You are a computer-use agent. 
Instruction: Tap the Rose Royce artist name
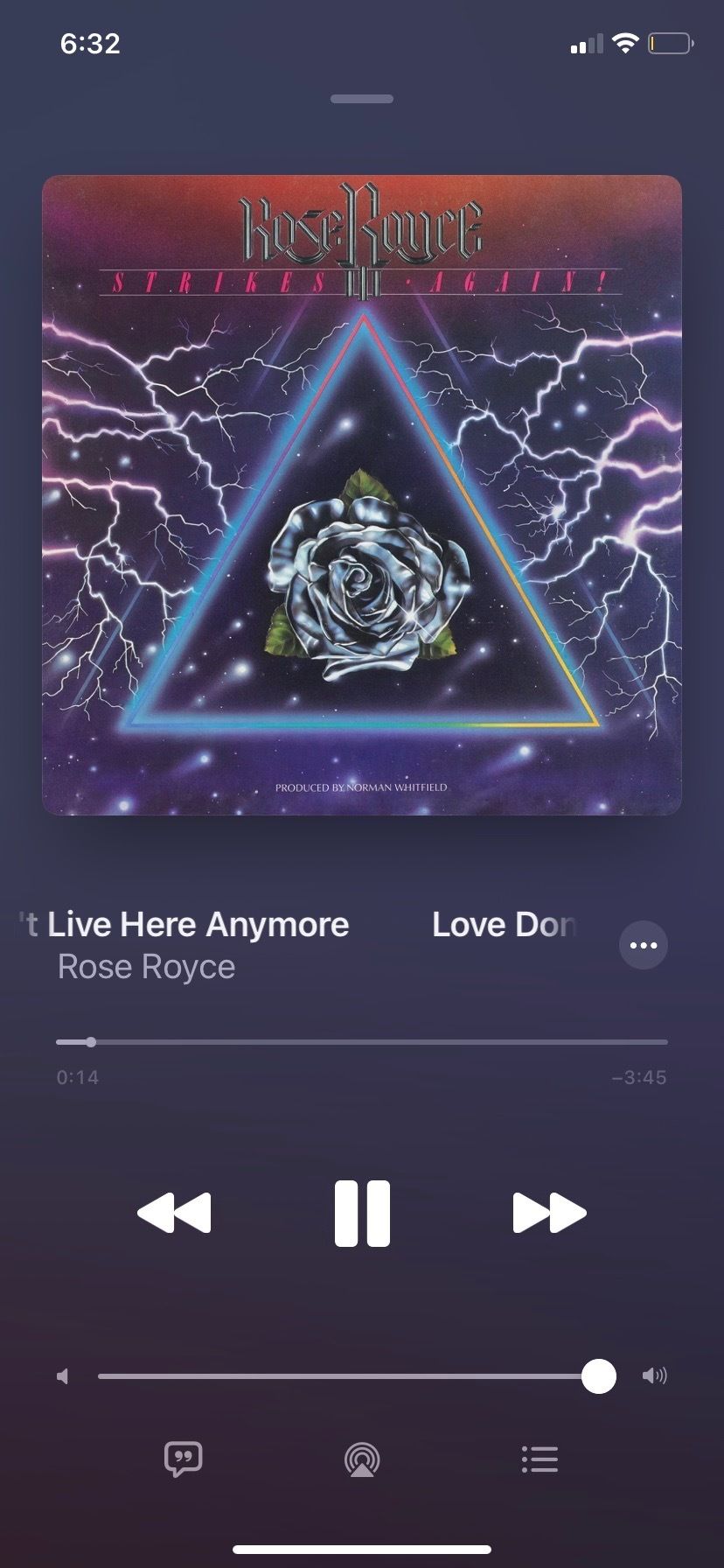(x=146, y=967)
